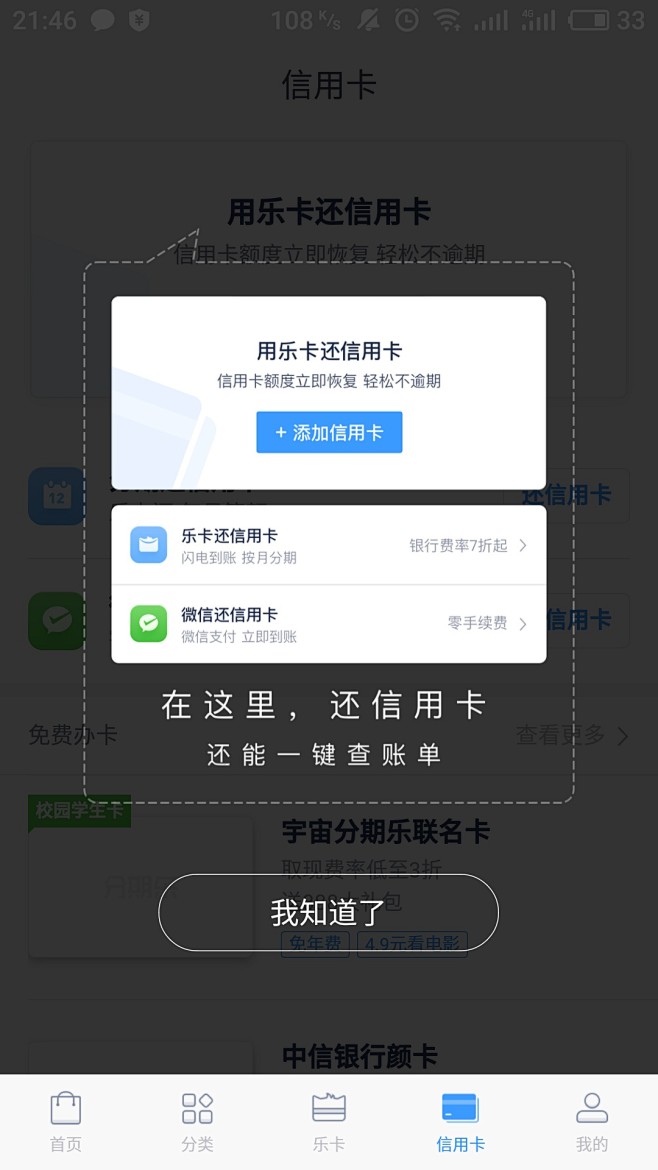Open the 我的 profile tab
Viewport: 658px width, 1170px height.
click(591, 1122)
